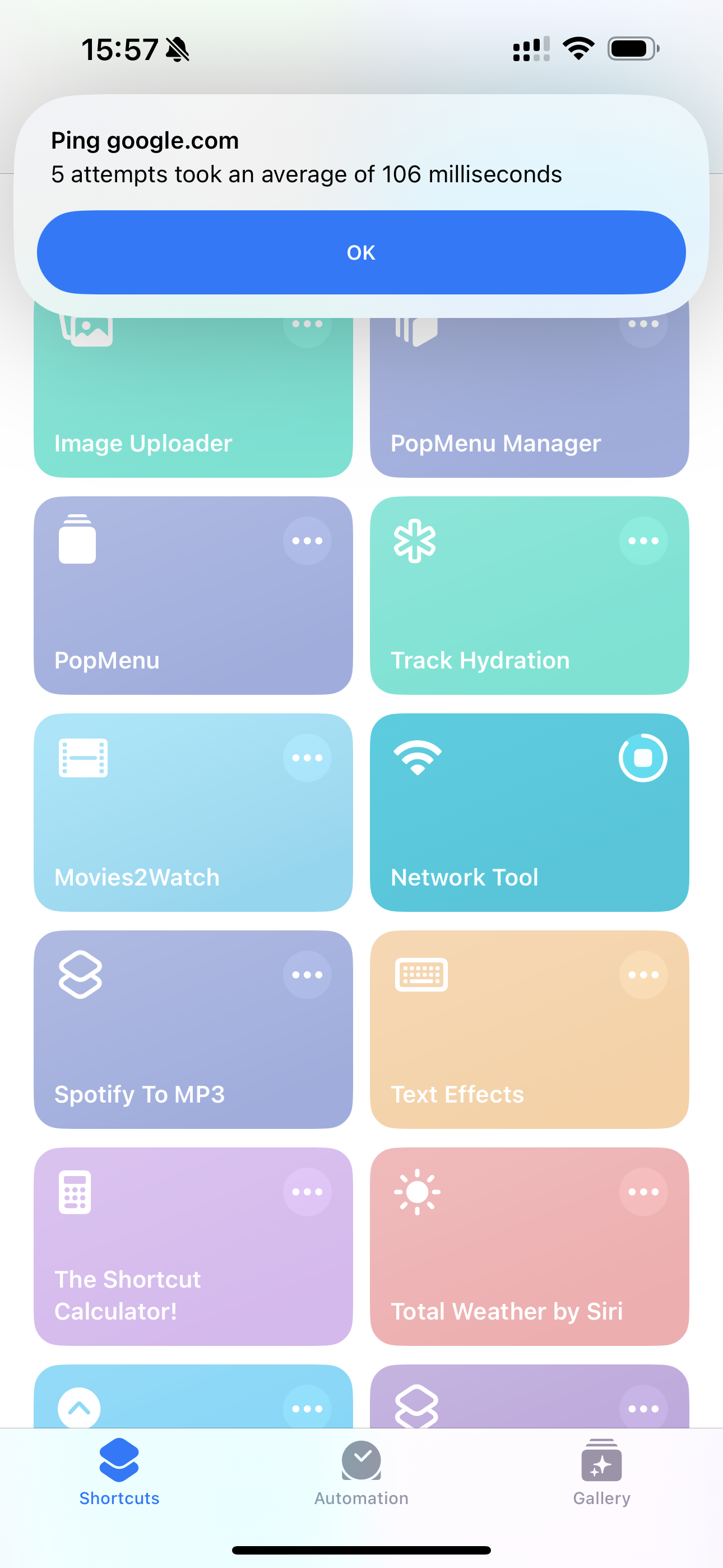Open PopMenu shortcut more options

coord(307,541)
